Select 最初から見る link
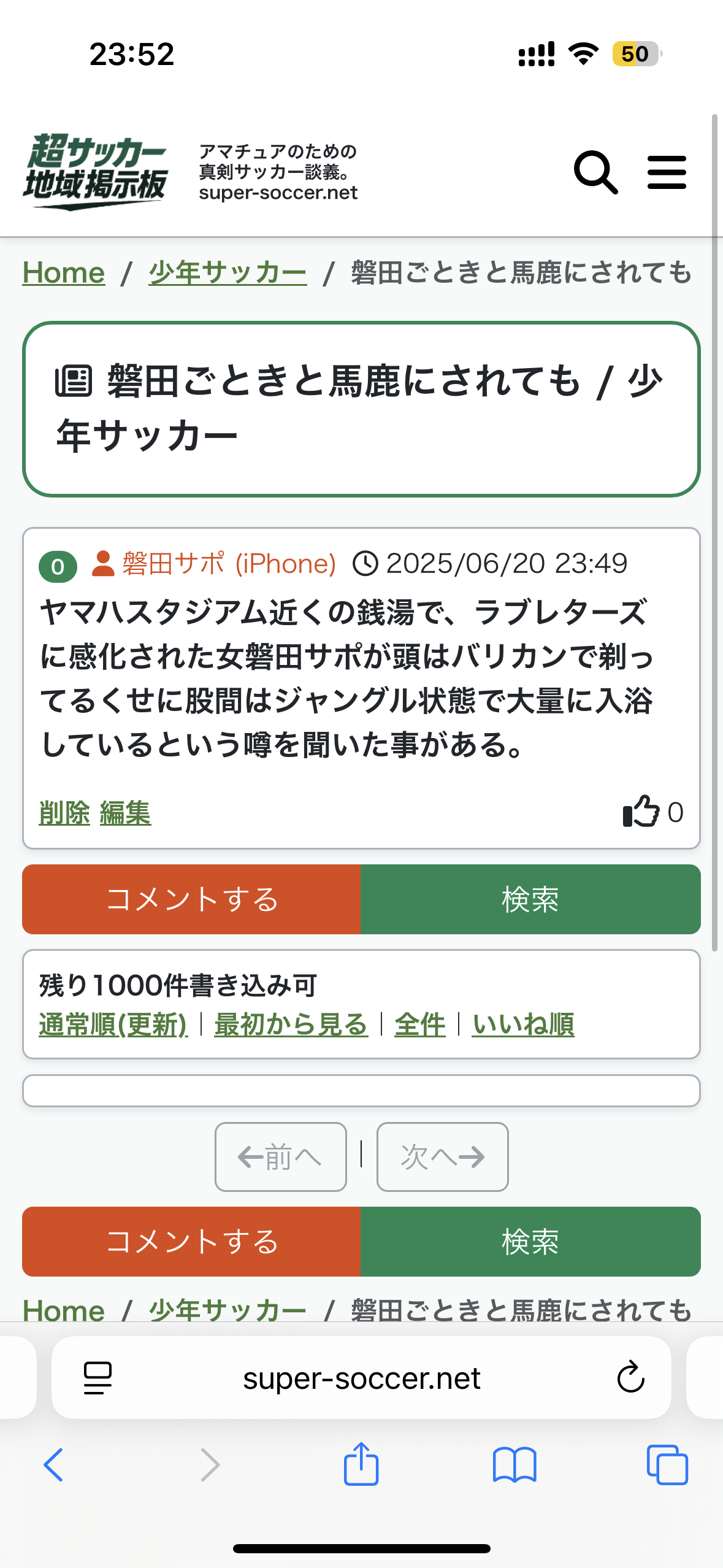The width and height of the screenshot is (723, 1568). (291, 1024)
